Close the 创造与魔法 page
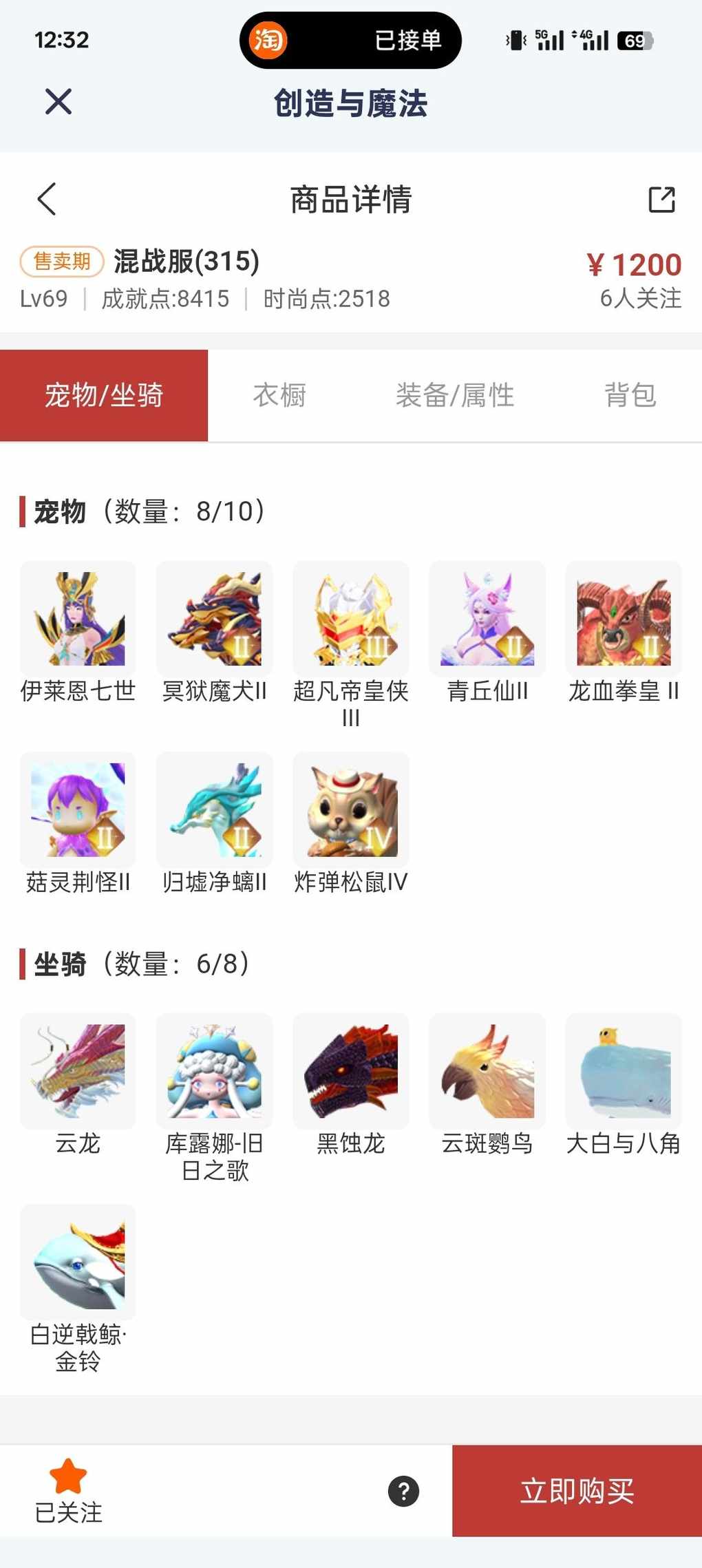 click(58, 102)
